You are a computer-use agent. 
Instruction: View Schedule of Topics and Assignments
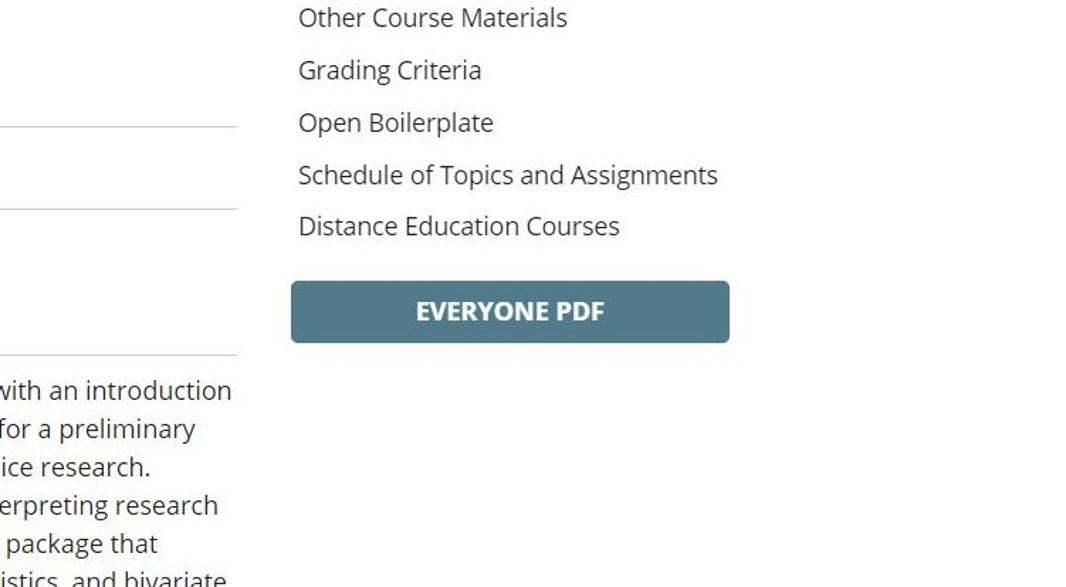click(507, 175)
